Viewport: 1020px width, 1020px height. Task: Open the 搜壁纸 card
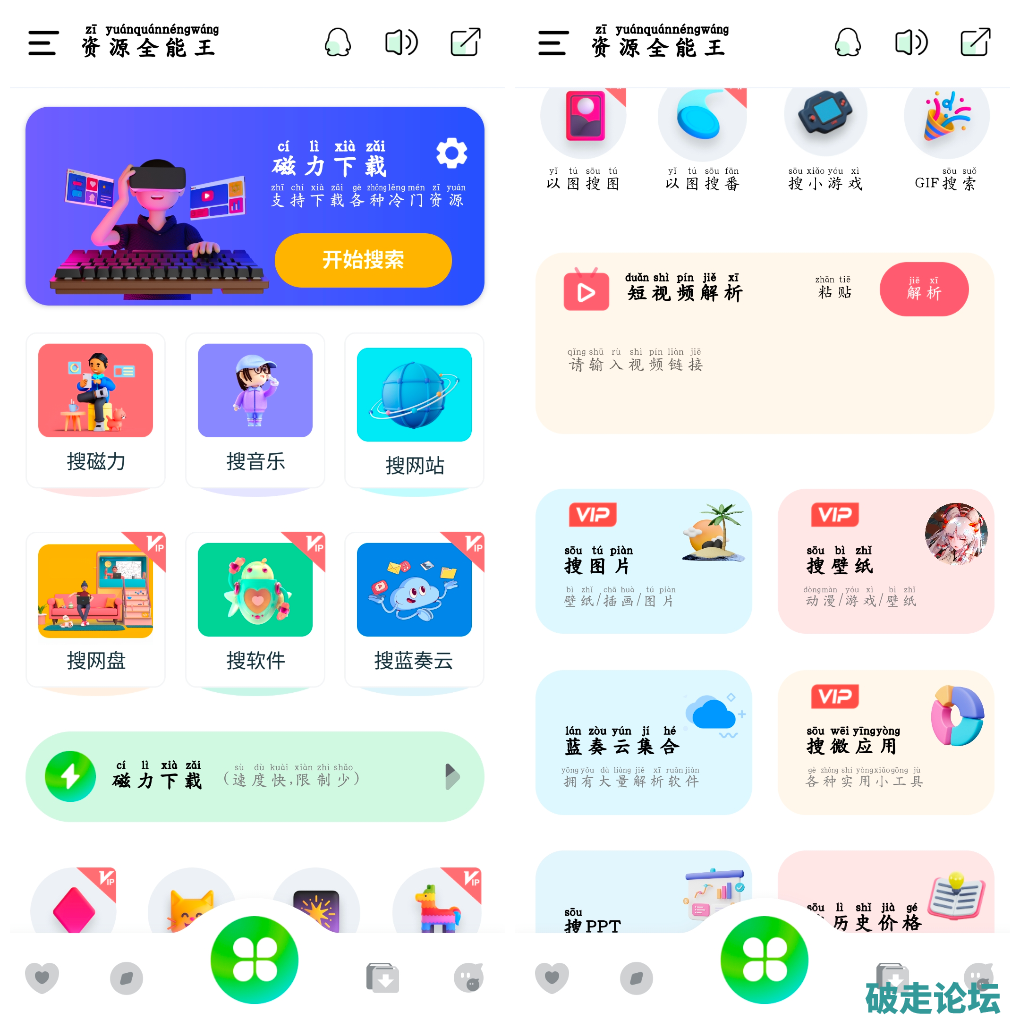coord(885,561)
